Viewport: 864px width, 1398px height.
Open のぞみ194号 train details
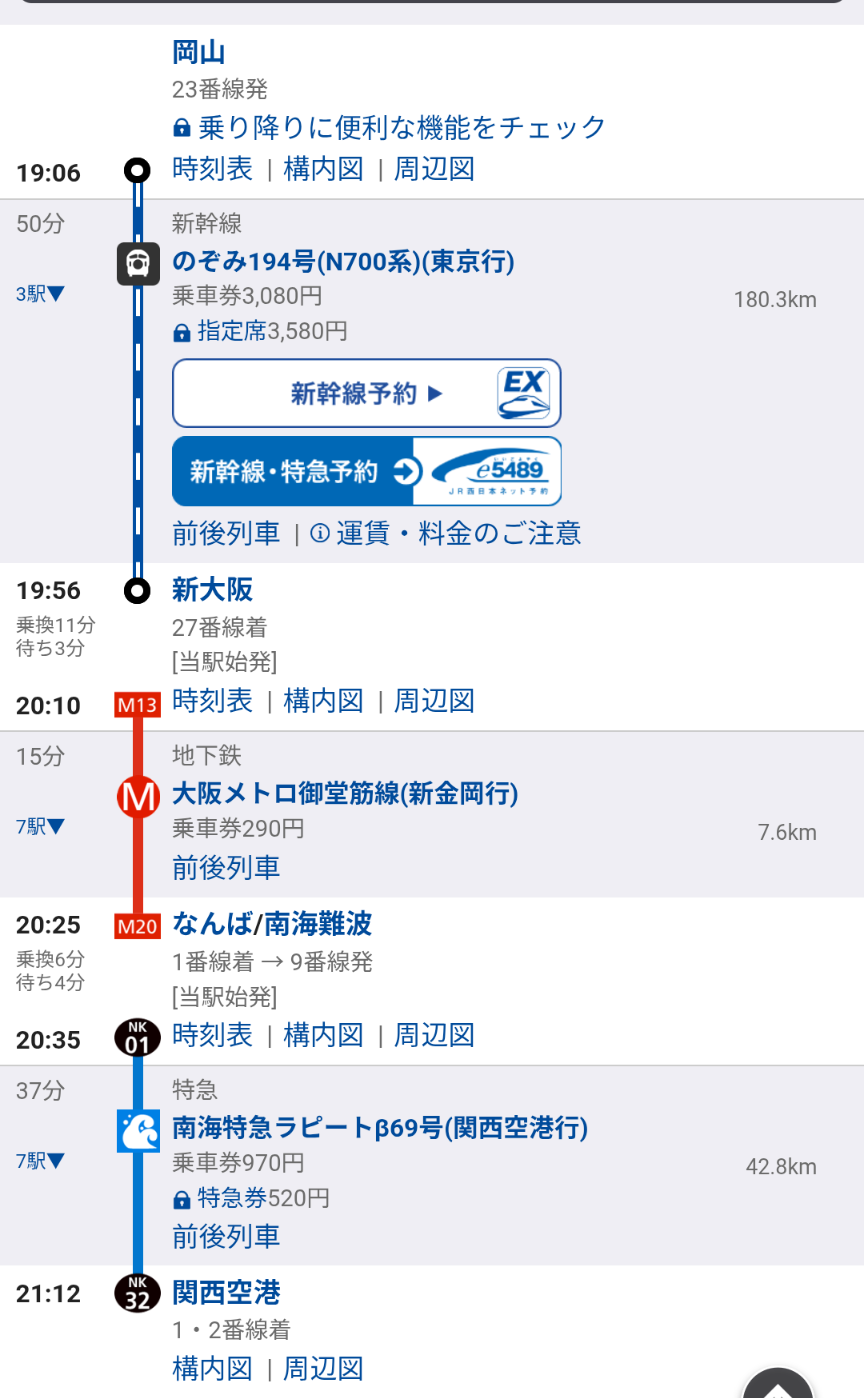[x=343, y=262]
